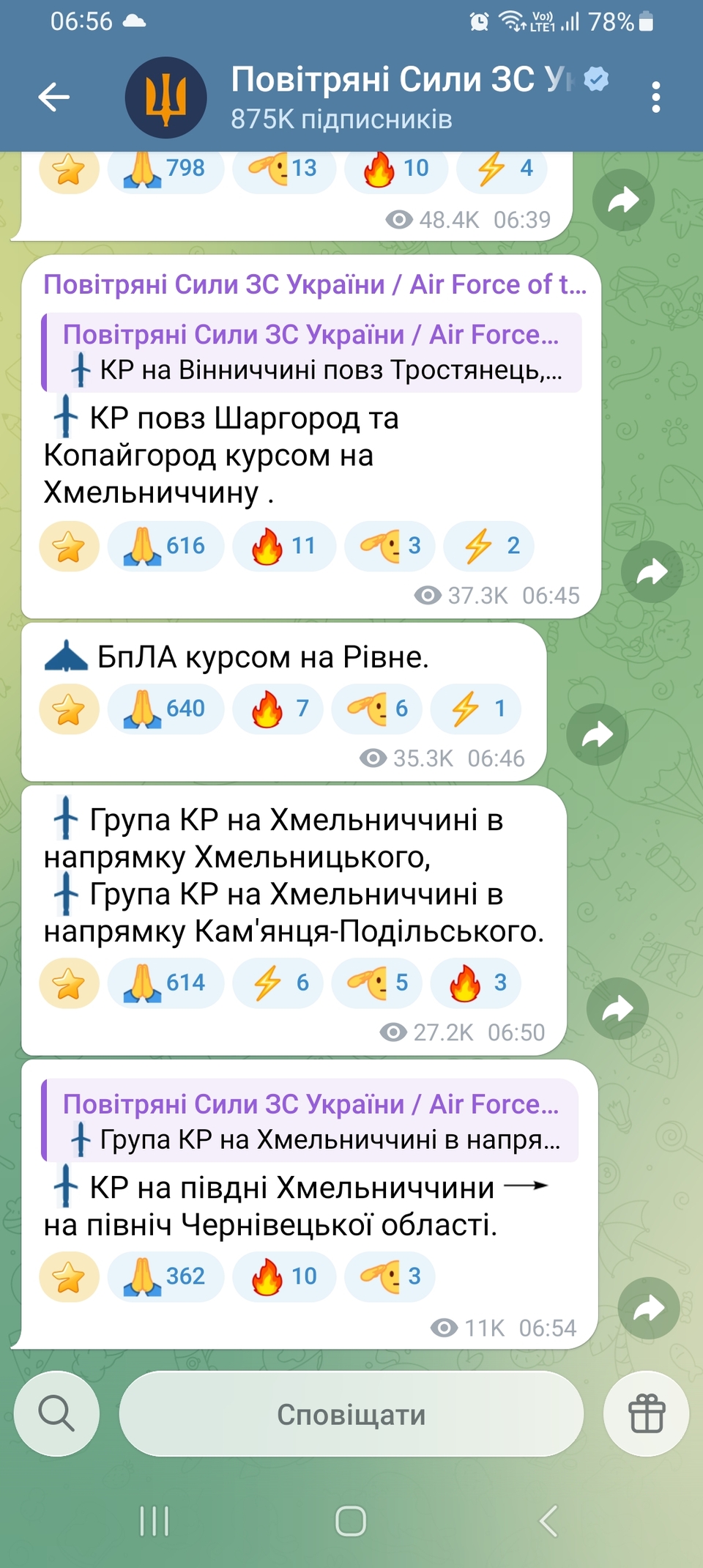Open the quoted reply about Вінниччина Тростянець
This screenshot has width=703, height=1568.
tap(312, 352)
